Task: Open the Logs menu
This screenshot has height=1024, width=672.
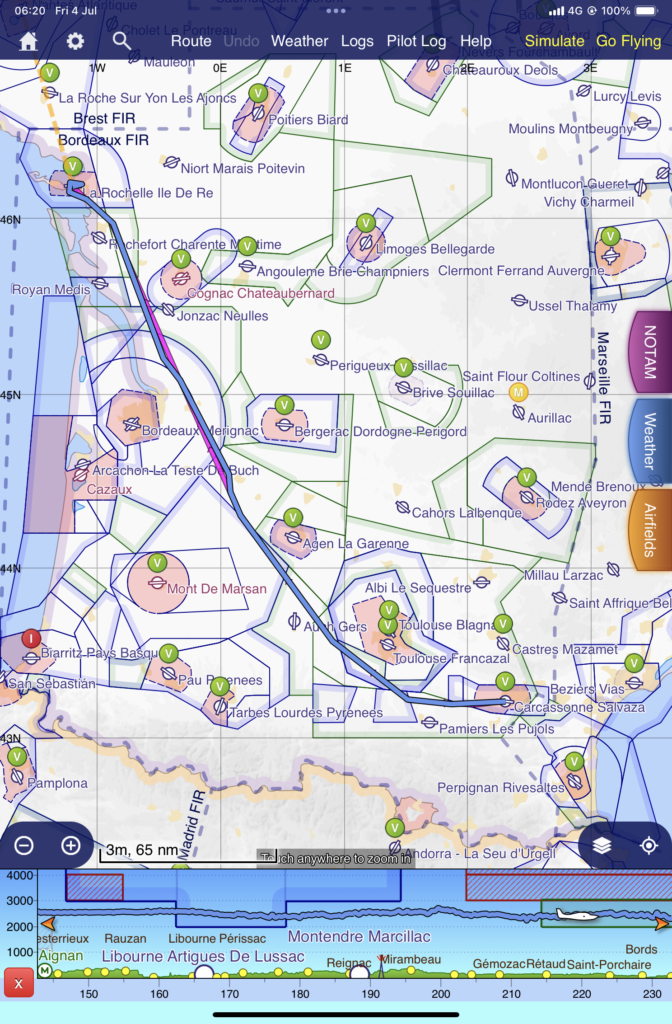Action: (357, 41)
